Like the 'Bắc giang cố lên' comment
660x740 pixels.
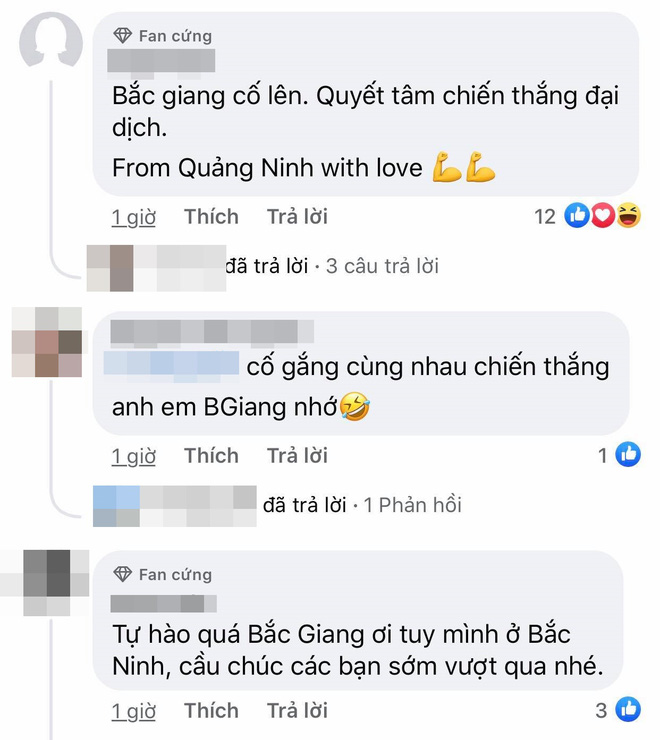[x=211, y=216]
